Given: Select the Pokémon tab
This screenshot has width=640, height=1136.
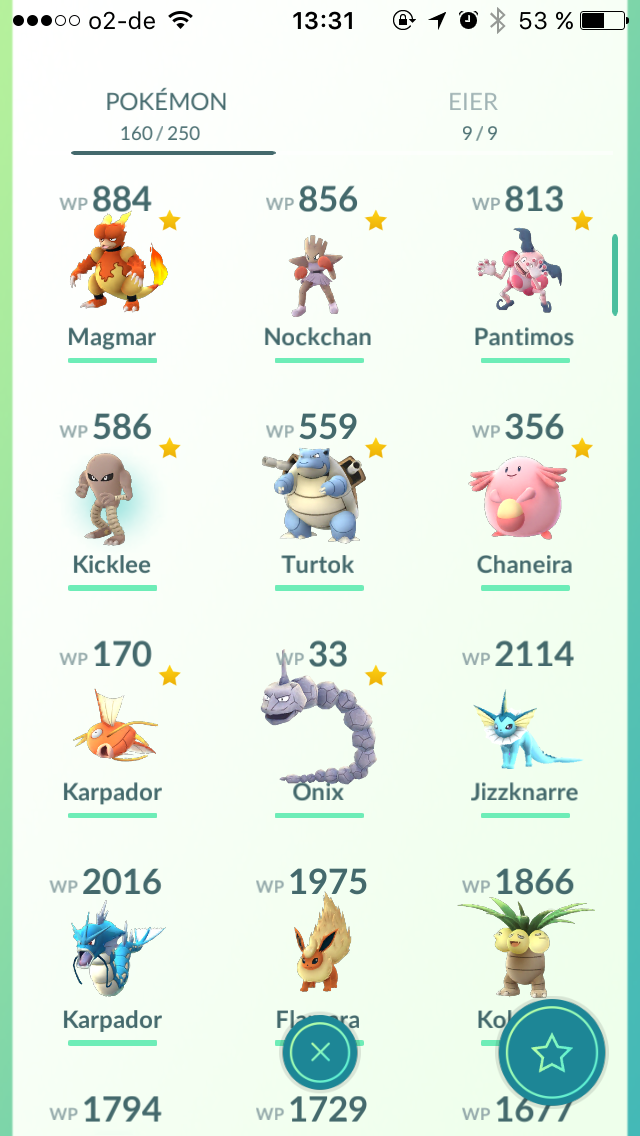Looking at the screenshot, I should [x=166, y=115].
